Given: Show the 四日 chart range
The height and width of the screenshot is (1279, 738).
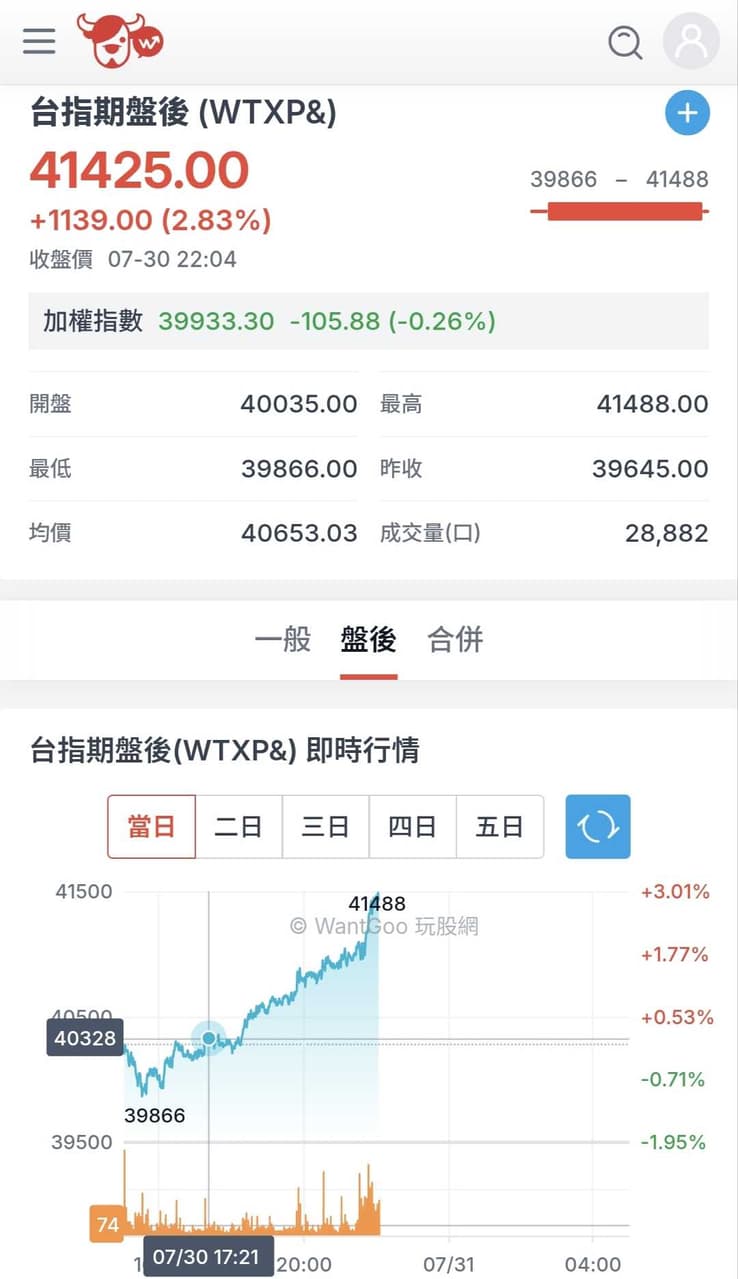Looking at the screenshot, I should [413, 827].
